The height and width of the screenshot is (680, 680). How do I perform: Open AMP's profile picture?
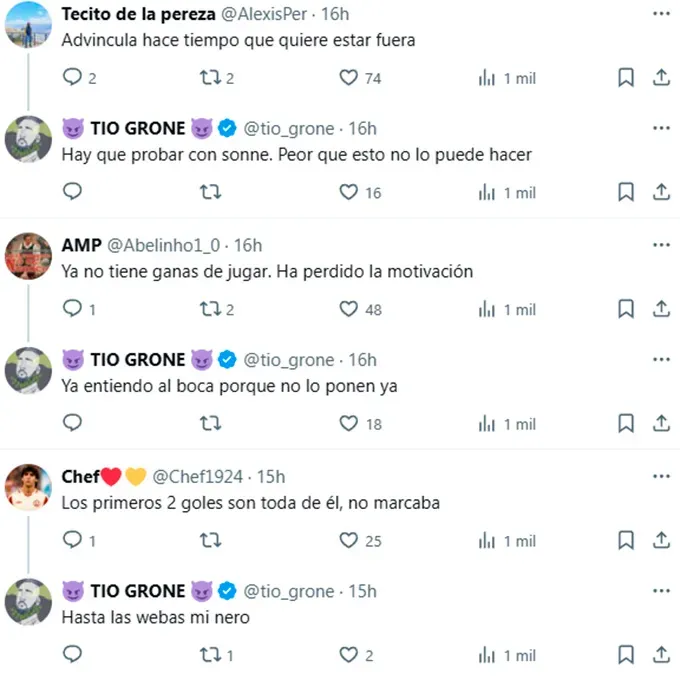coord(28,254)
